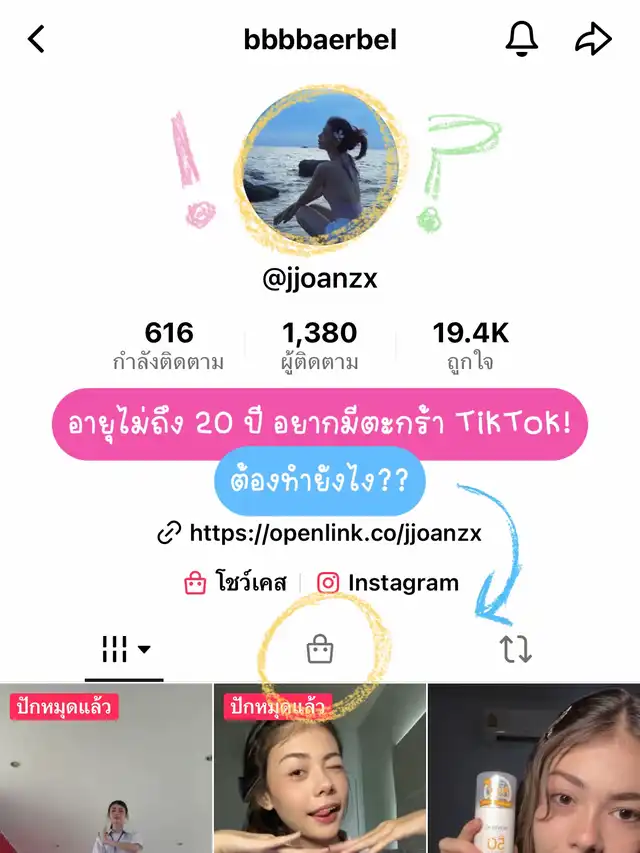
Task: Play the pinned video of the winking girl
Action: (320, 770)
